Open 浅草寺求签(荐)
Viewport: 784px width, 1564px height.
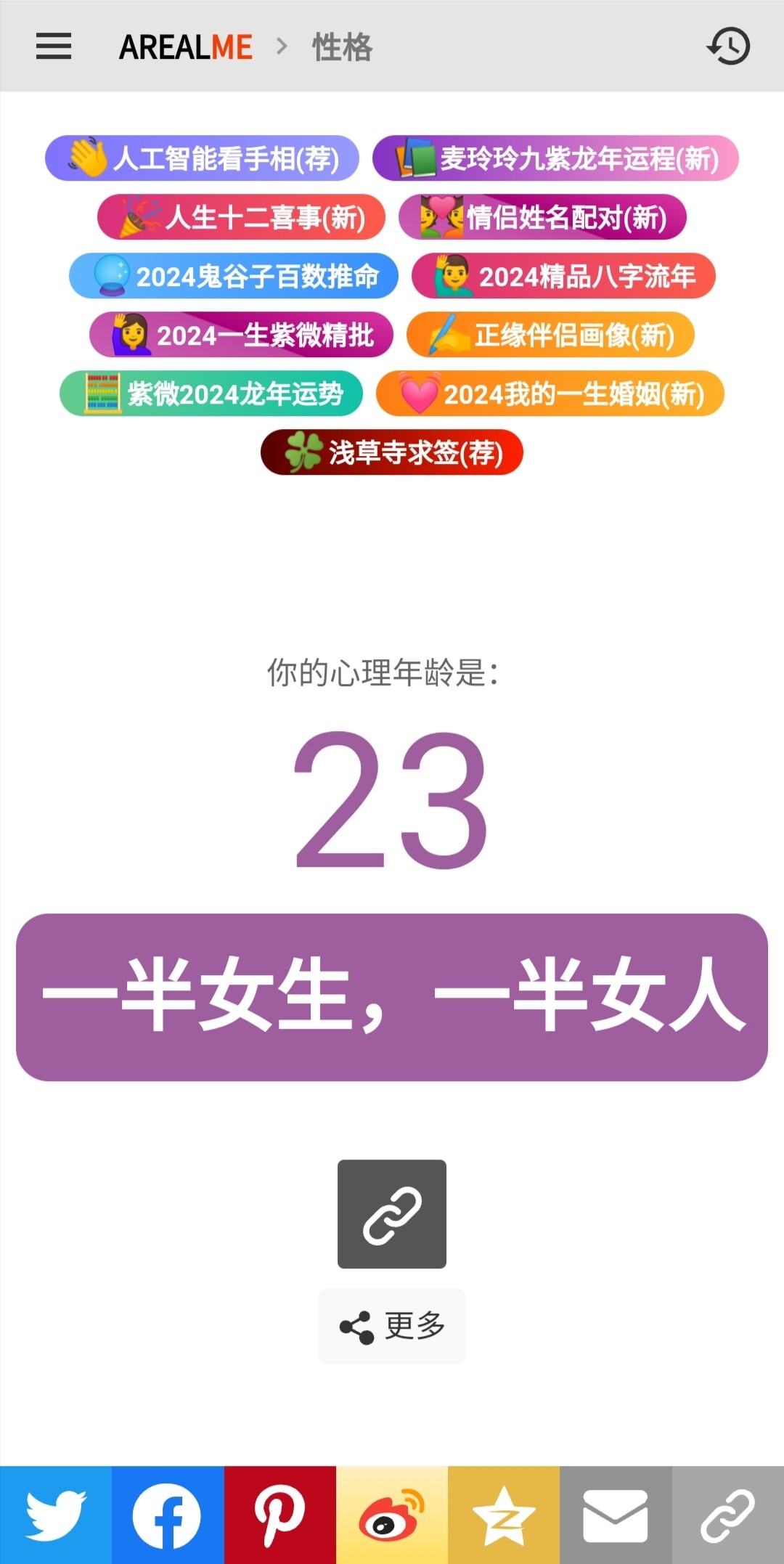pyautogui.click(x=392, y=452)
